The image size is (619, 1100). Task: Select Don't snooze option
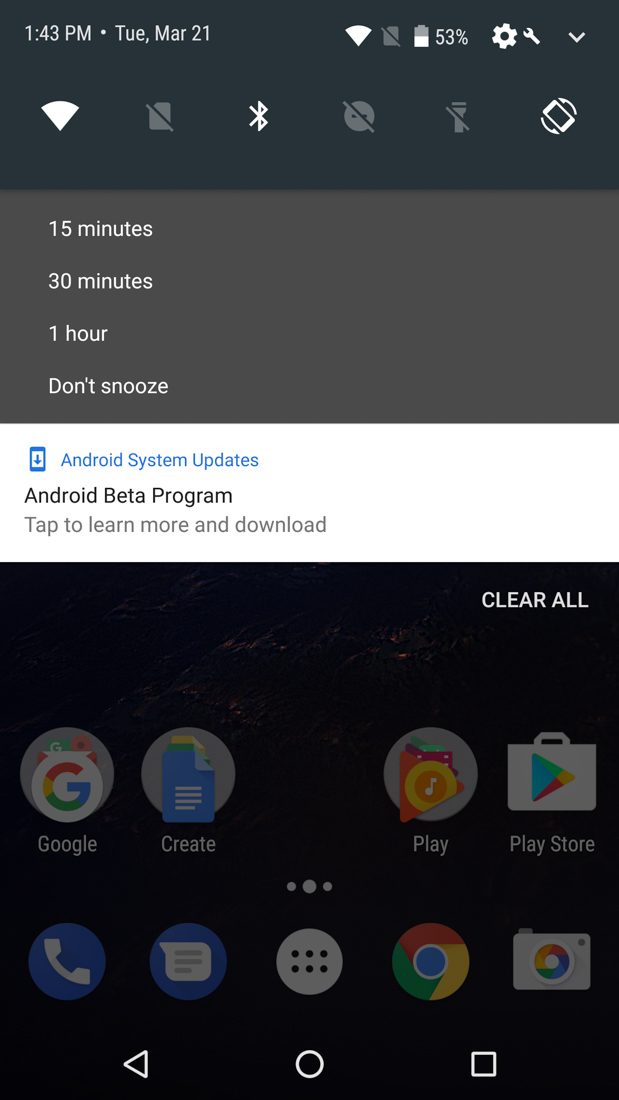[x=108, y=386]
